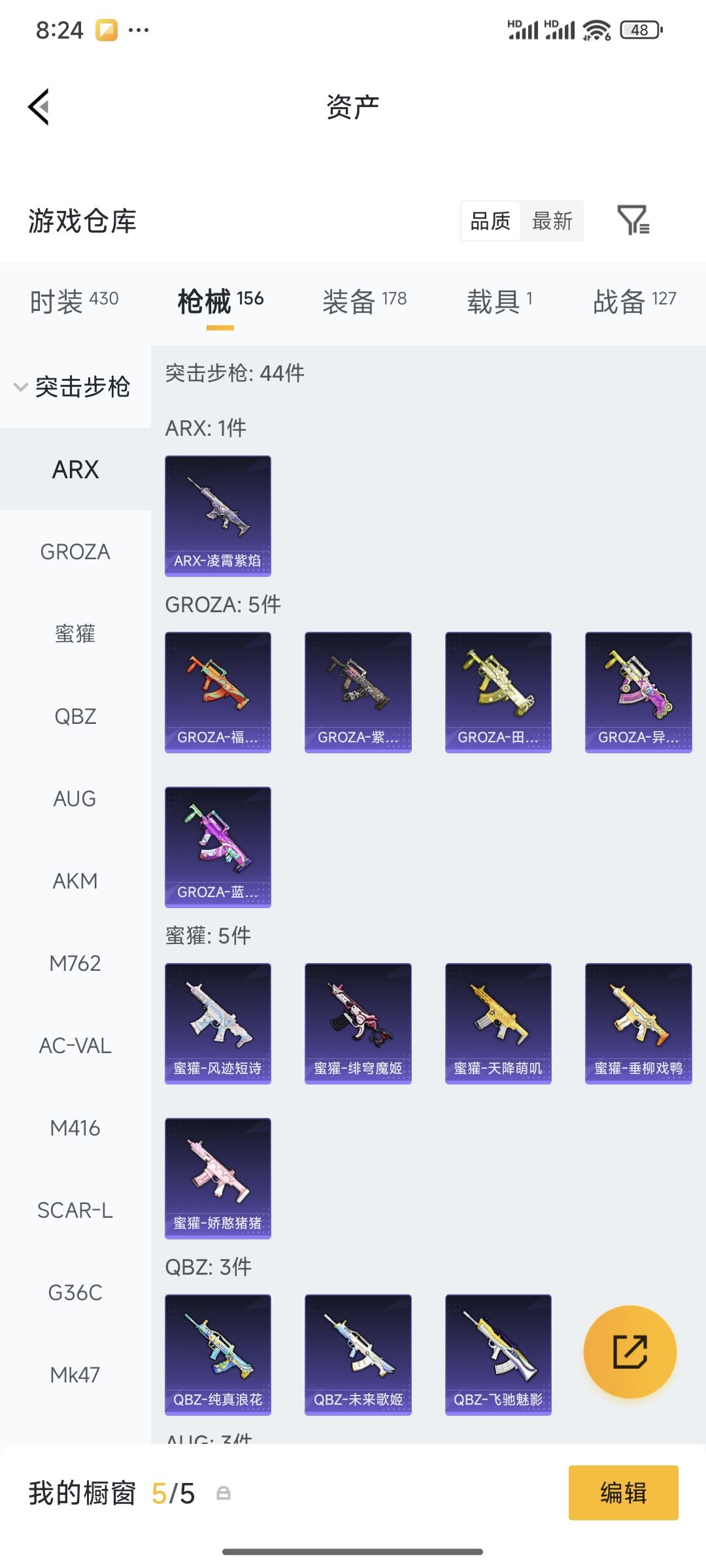Select AKM in the side list
The width and height of the screenshot is (706, 1568).
coord(75,881)
